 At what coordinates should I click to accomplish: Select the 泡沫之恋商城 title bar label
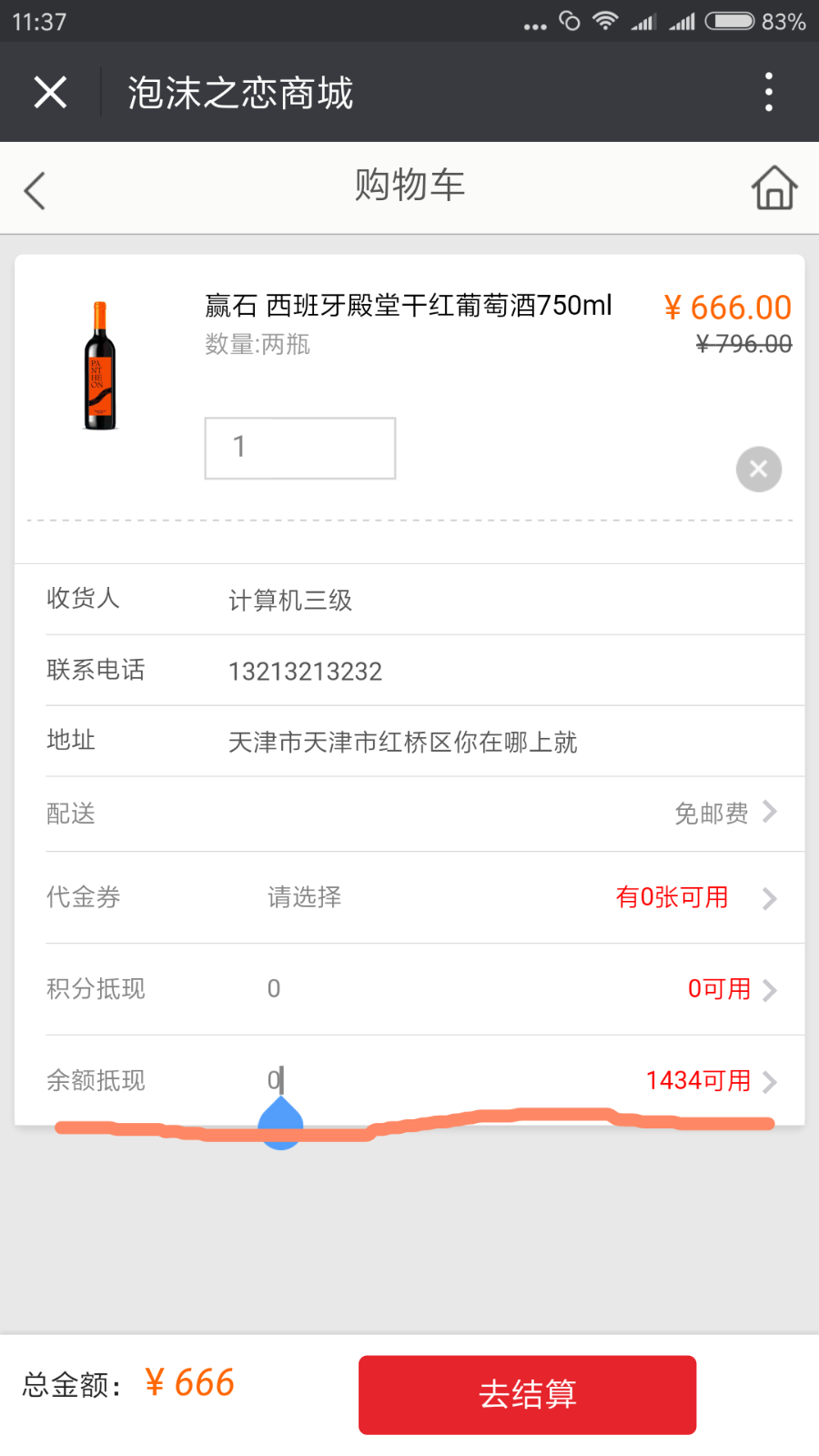point(239,92)
